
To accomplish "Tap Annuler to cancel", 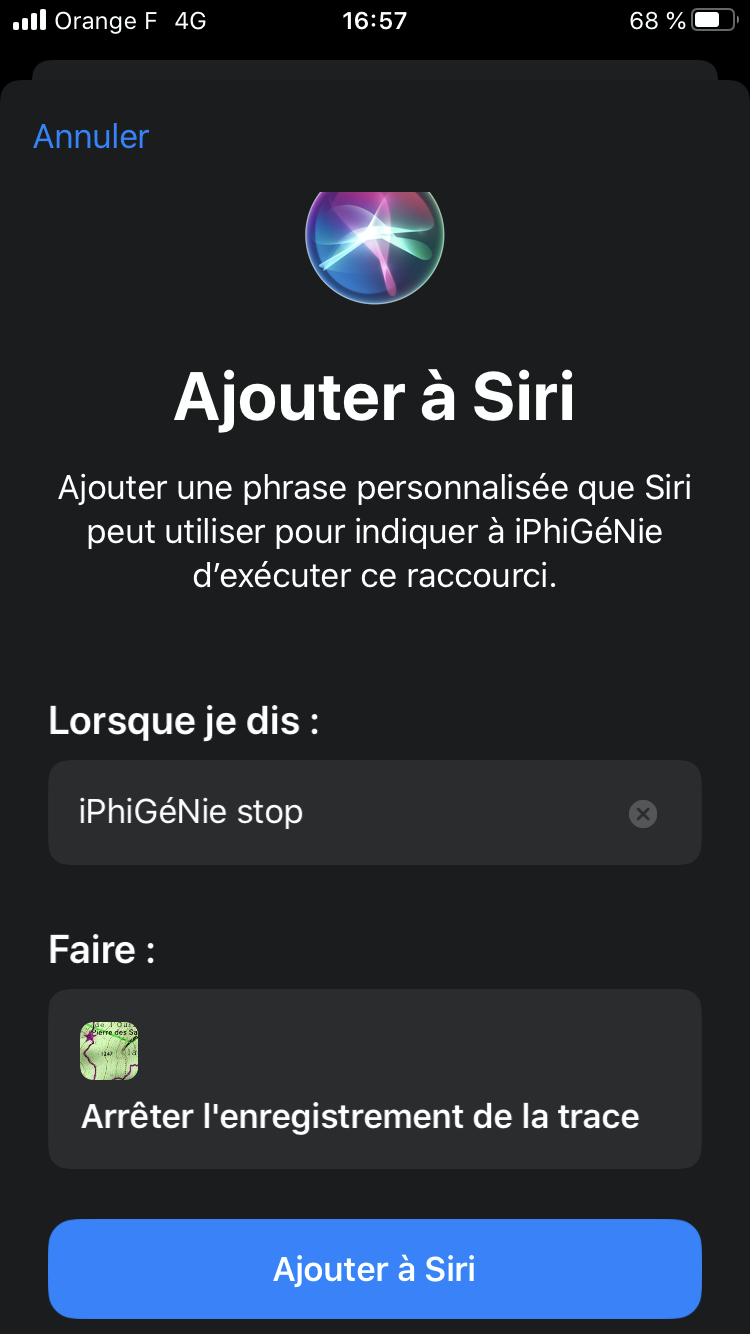I will point(91,136).
